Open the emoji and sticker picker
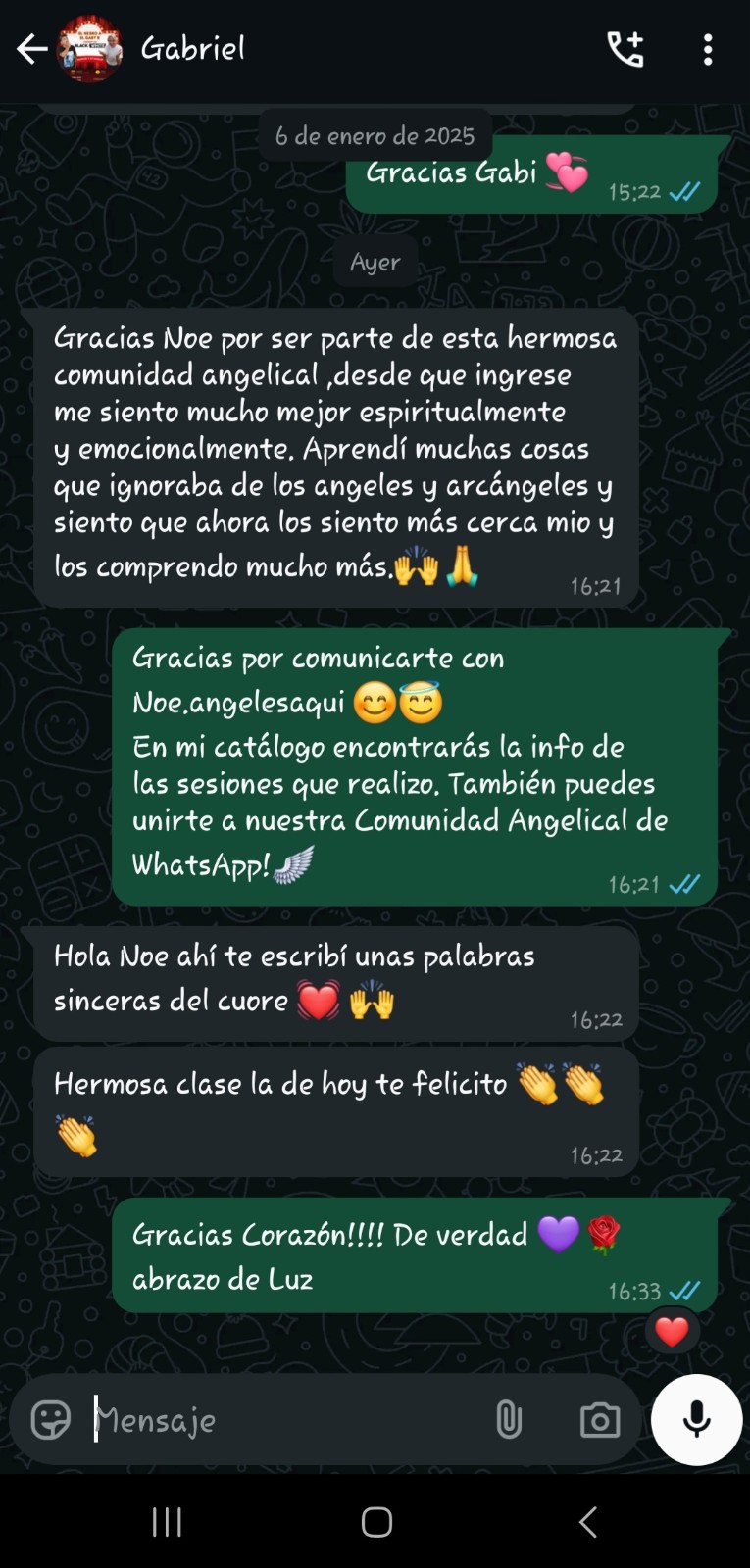This screenshot has width=750, height=1568. [51, 1419]
